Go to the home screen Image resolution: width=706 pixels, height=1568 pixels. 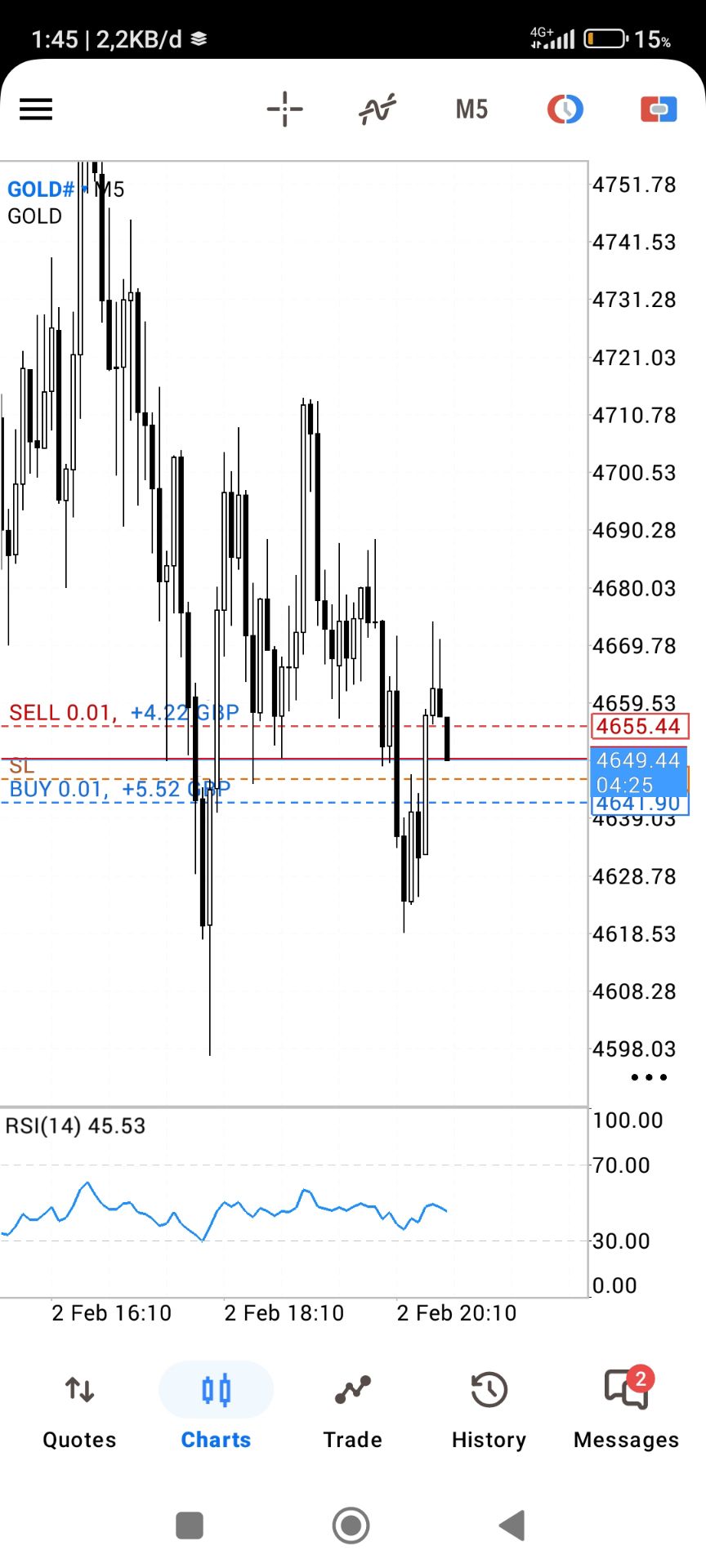coord(351,1525)
